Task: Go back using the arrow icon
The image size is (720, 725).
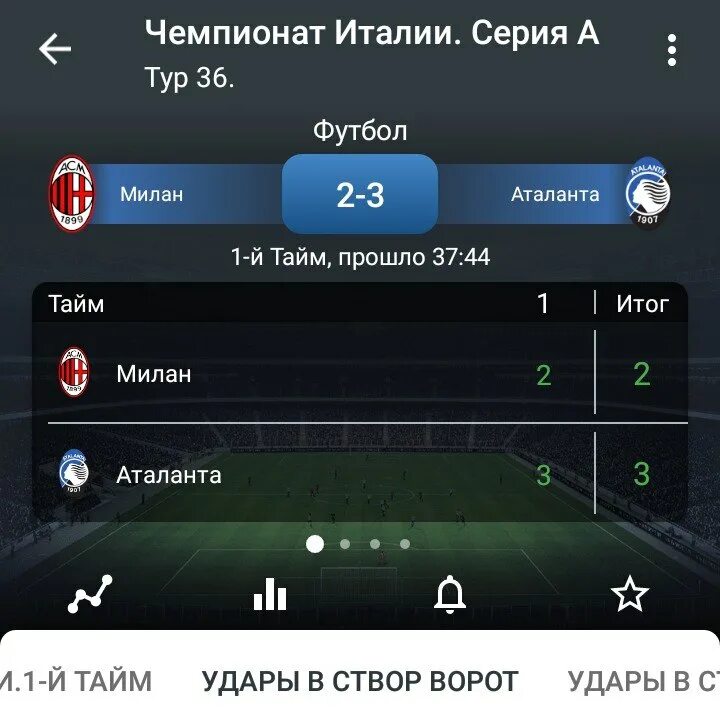Action: pos(55,49)
